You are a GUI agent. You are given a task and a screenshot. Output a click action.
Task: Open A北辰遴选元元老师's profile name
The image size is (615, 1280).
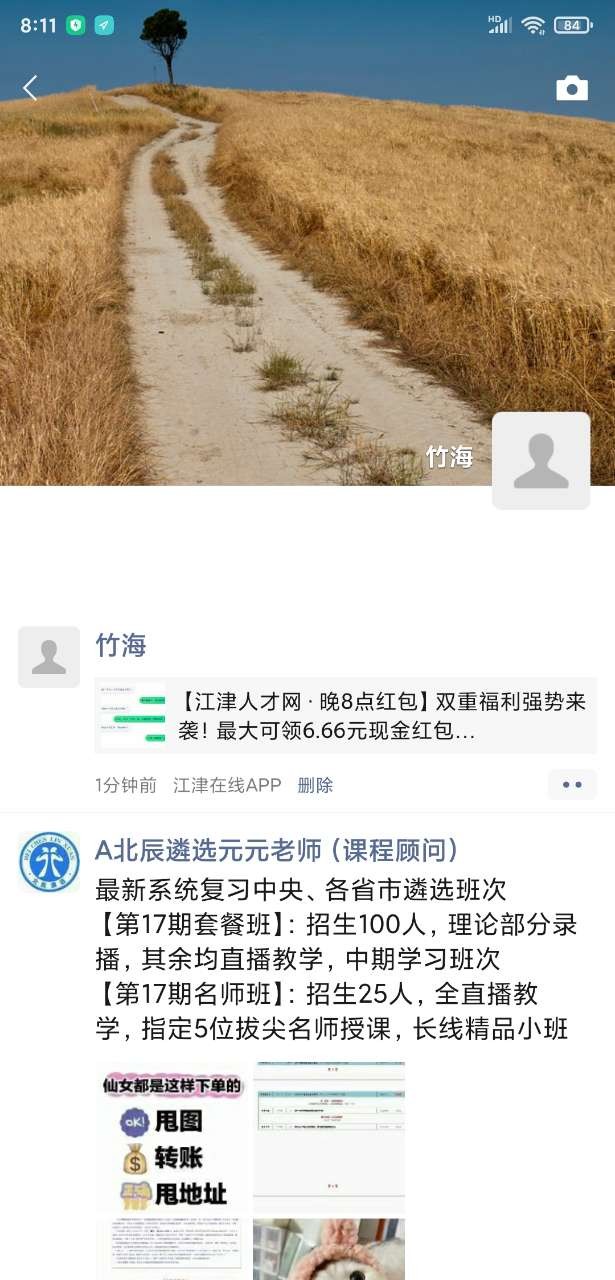coord(278,850)
